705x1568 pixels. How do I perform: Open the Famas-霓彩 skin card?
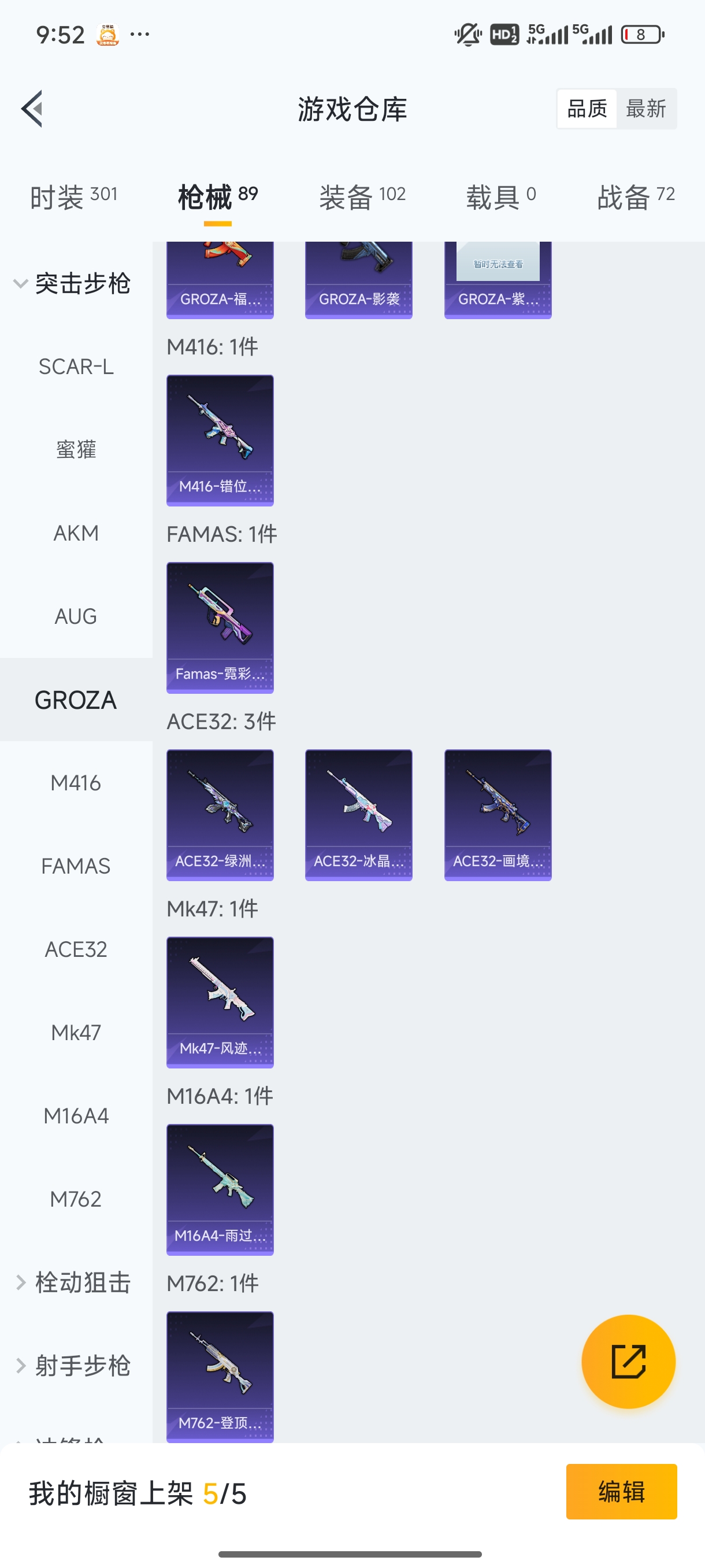point(220,628)
